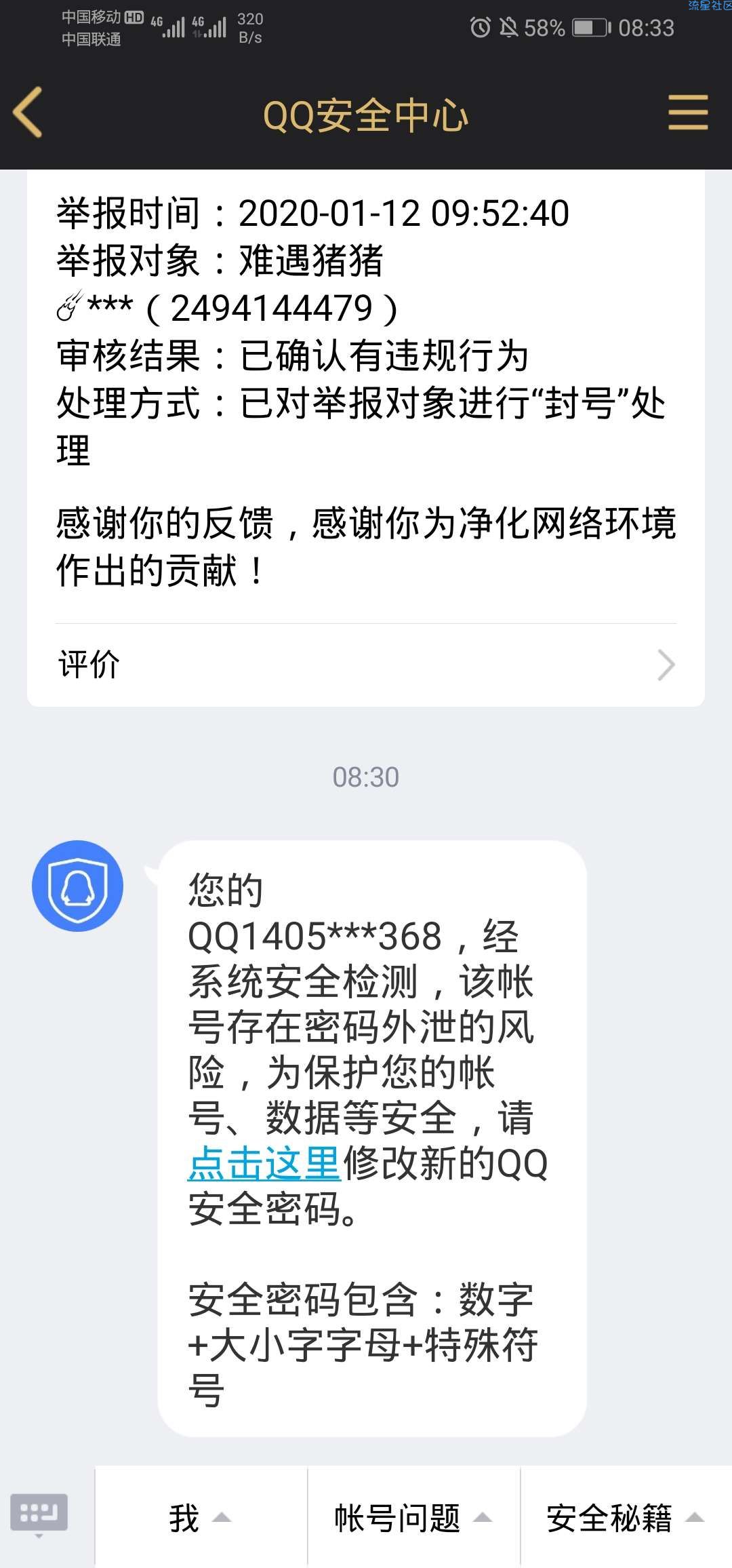
Task: Tap the 点击这里 link to change the password
Action: pyautogui.click(x=264, y=1164)
